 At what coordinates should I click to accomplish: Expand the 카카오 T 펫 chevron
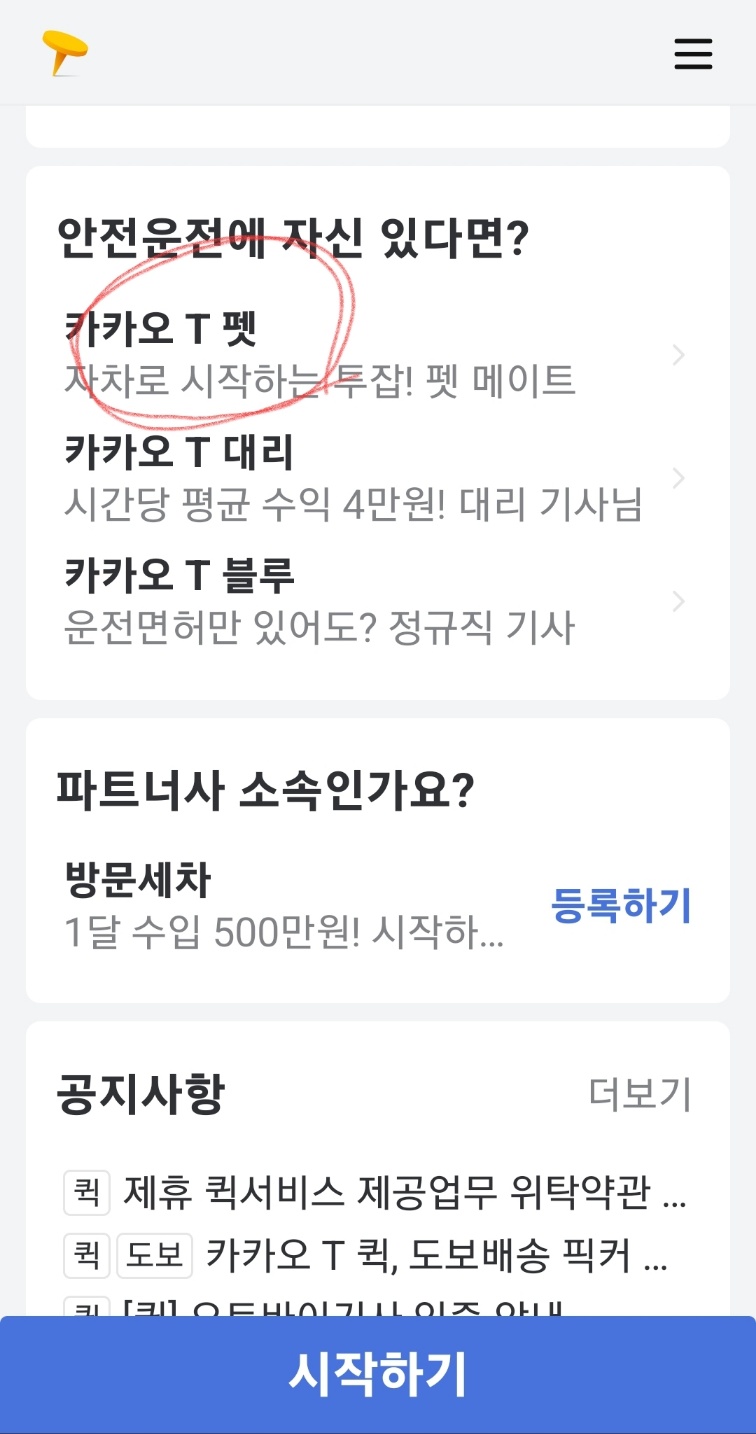coord(679,355)
